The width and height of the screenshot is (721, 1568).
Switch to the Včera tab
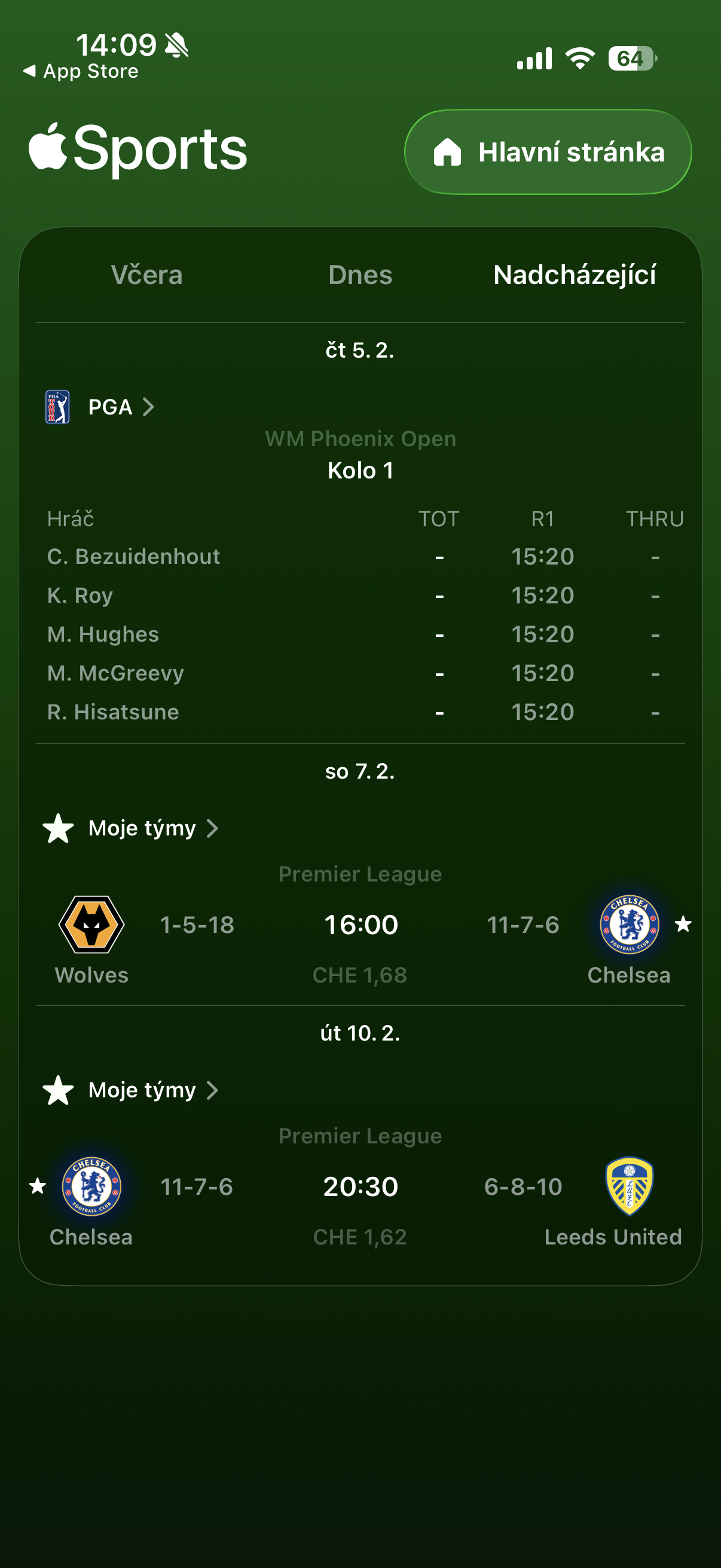coord(146,275)
